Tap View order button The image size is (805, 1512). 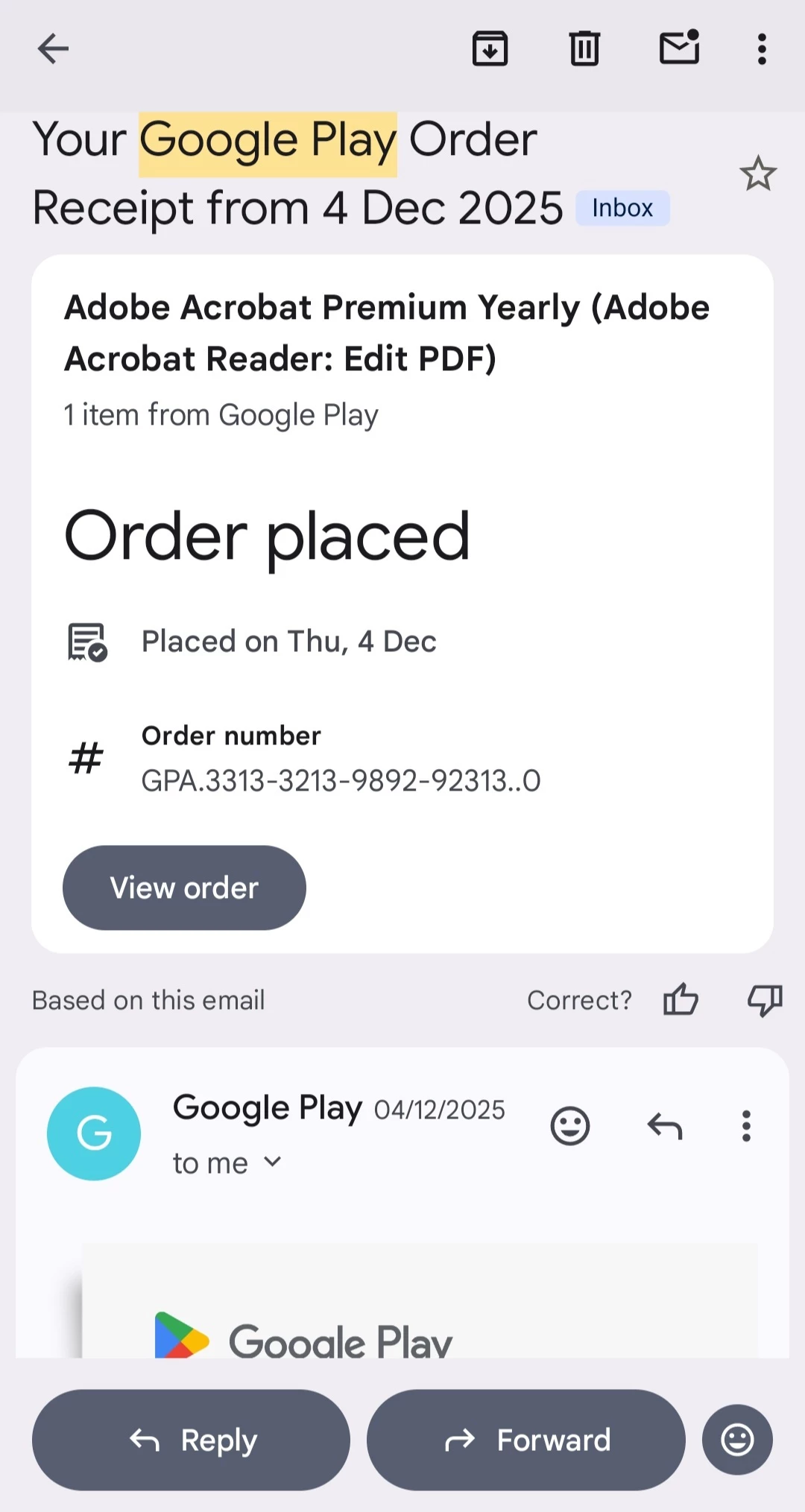[x=184, y=888]
